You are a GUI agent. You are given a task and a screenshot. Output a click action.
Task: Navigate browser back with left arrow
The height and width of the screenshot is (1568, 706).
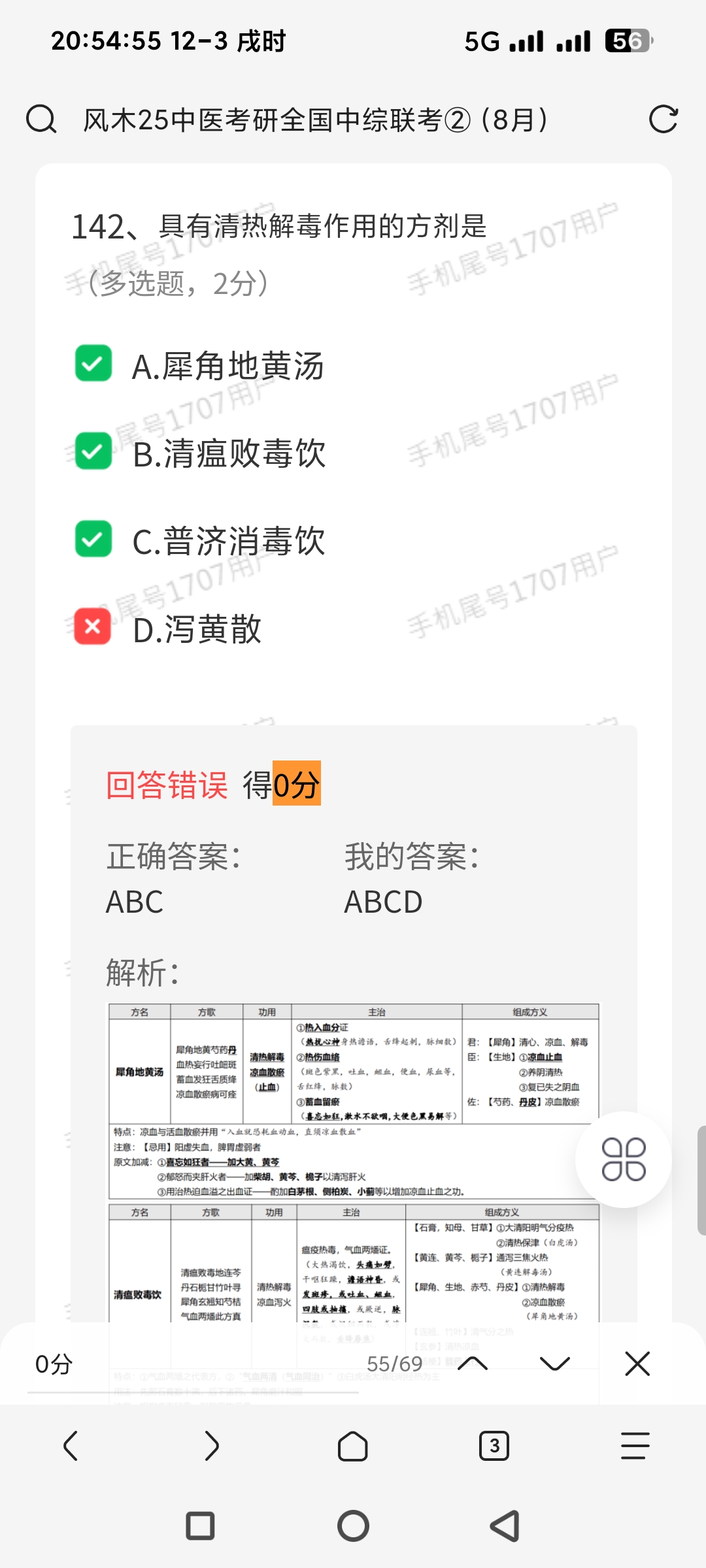coord(71,1445)
